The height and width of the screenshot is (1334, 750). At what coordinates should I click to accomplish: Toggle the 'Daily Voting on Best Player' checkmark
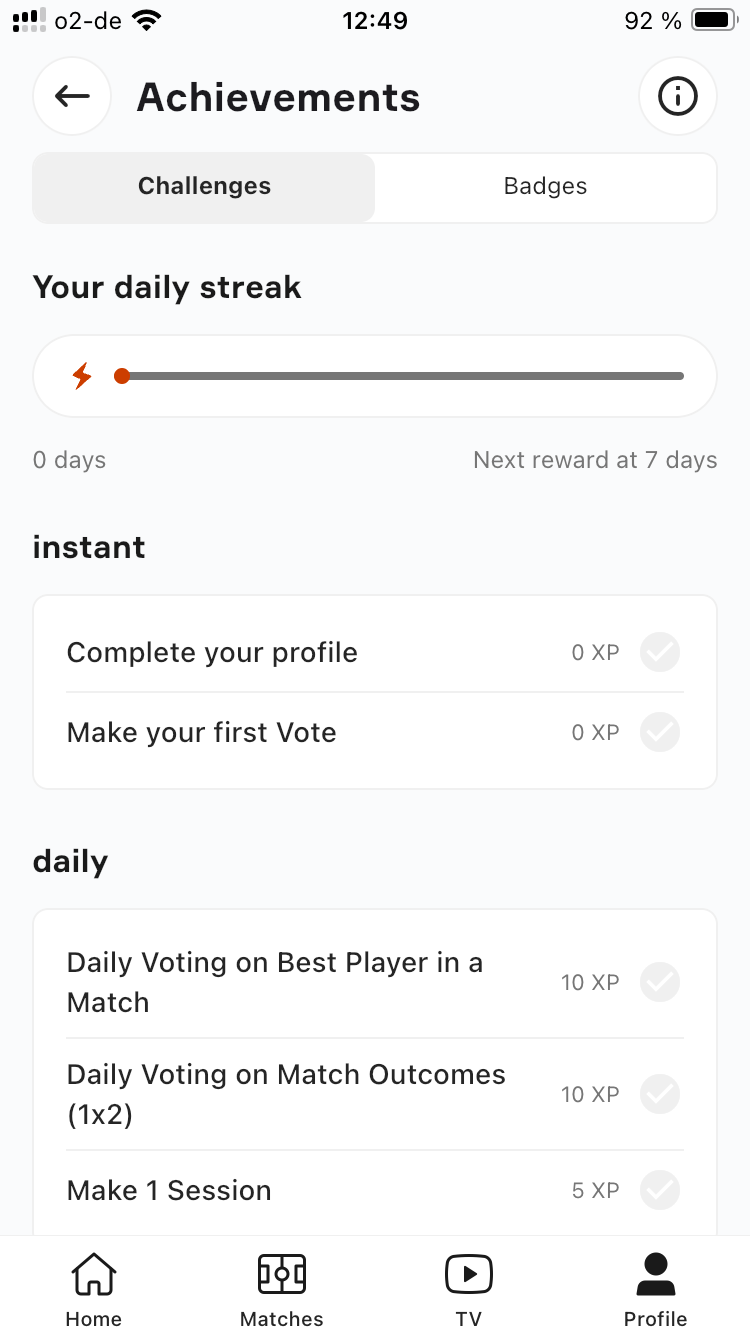659,982
